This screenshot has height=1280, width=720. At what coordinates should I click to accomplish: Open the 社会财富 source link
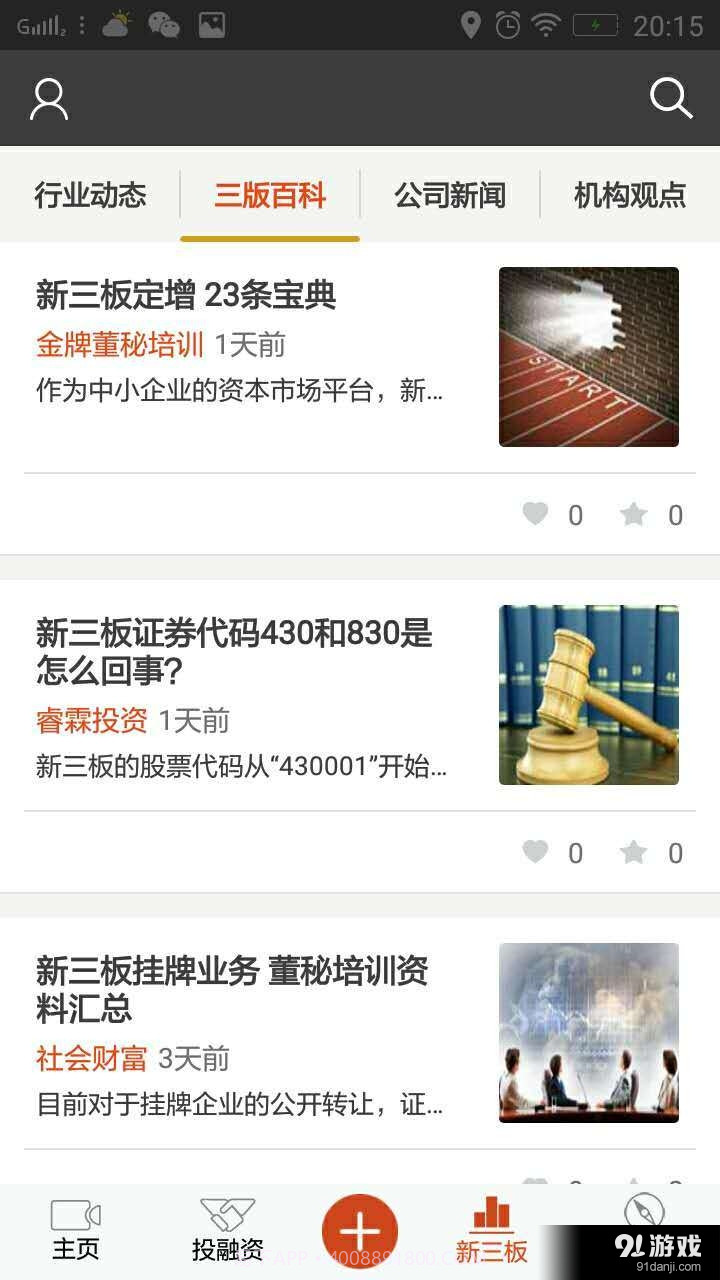click(x=89, y=1058)
